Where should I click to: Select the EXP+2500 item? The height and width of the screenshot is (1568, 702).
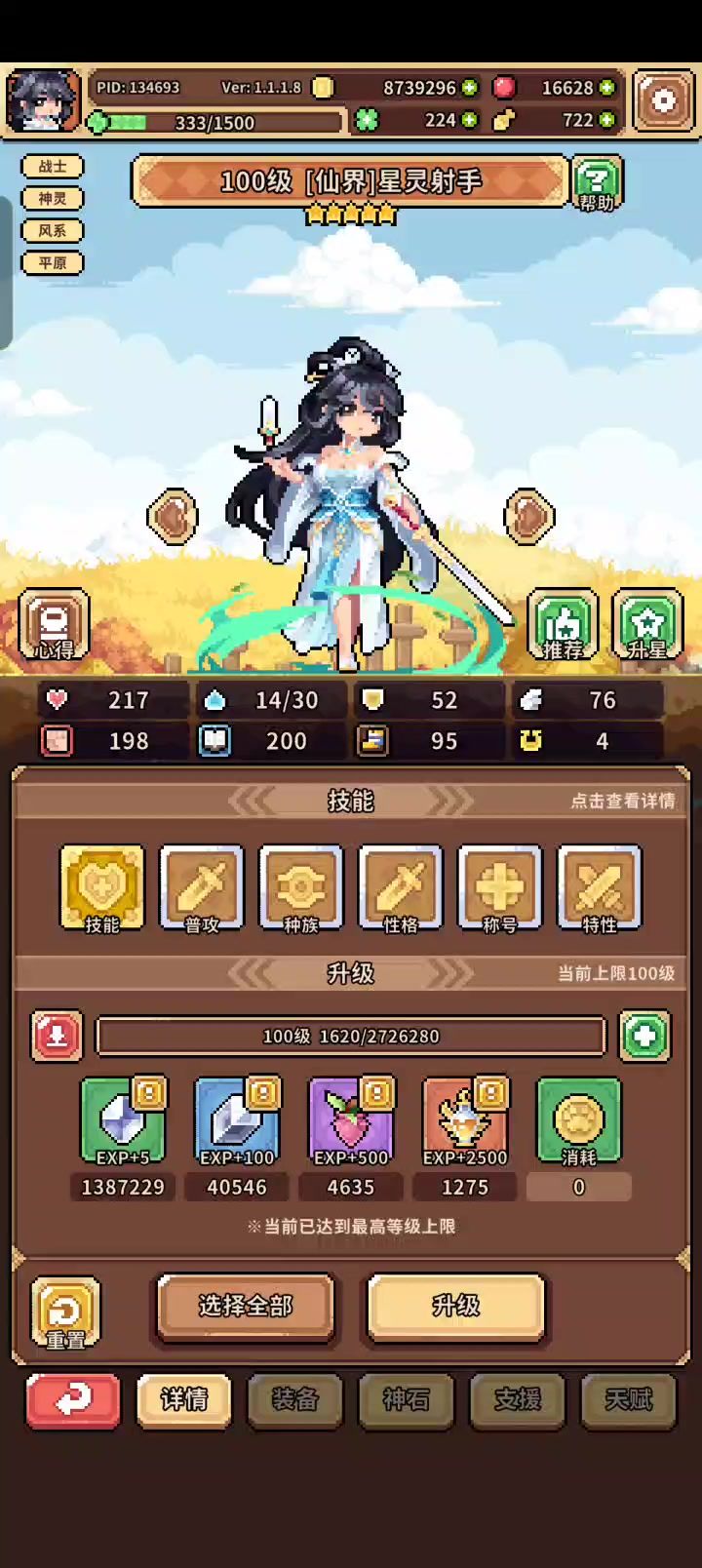tap(465, 1121)
